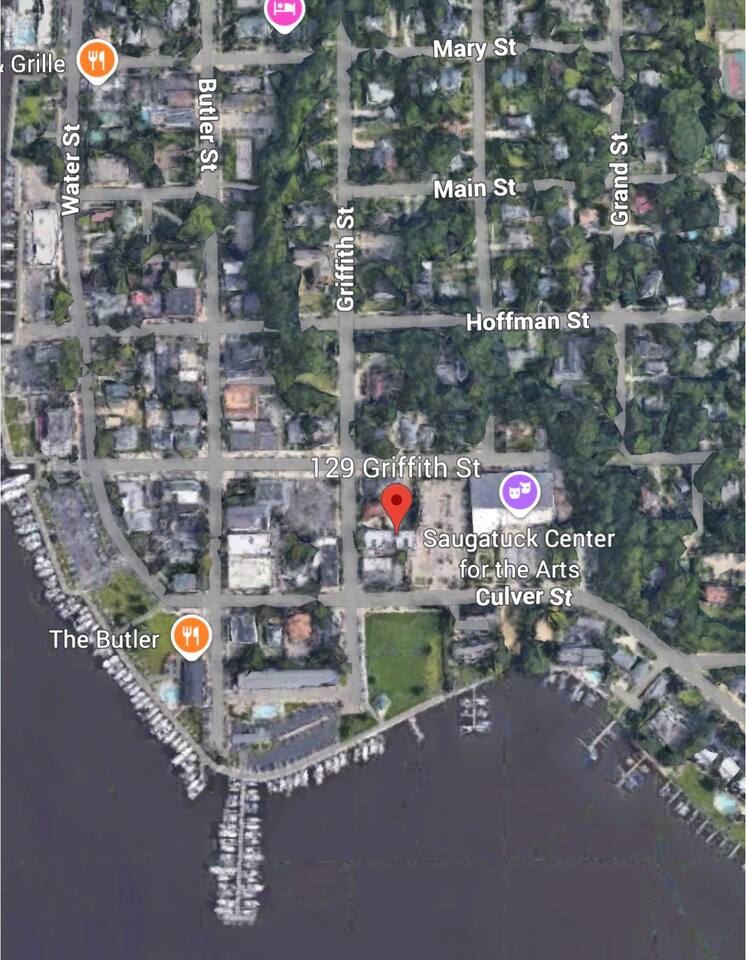Open the Grille restaurant marker
Image resolution: width=746 pixels, height=960 pixels.
[x=96, y=61]
